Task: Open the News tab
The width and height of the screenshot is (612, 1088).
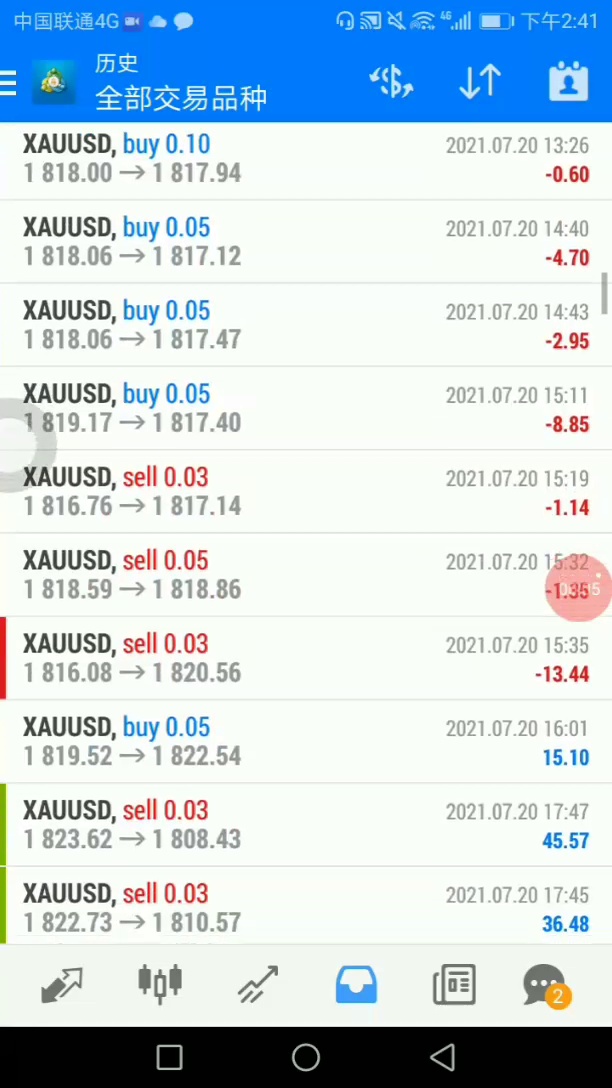Action: (x=453, y=985)
